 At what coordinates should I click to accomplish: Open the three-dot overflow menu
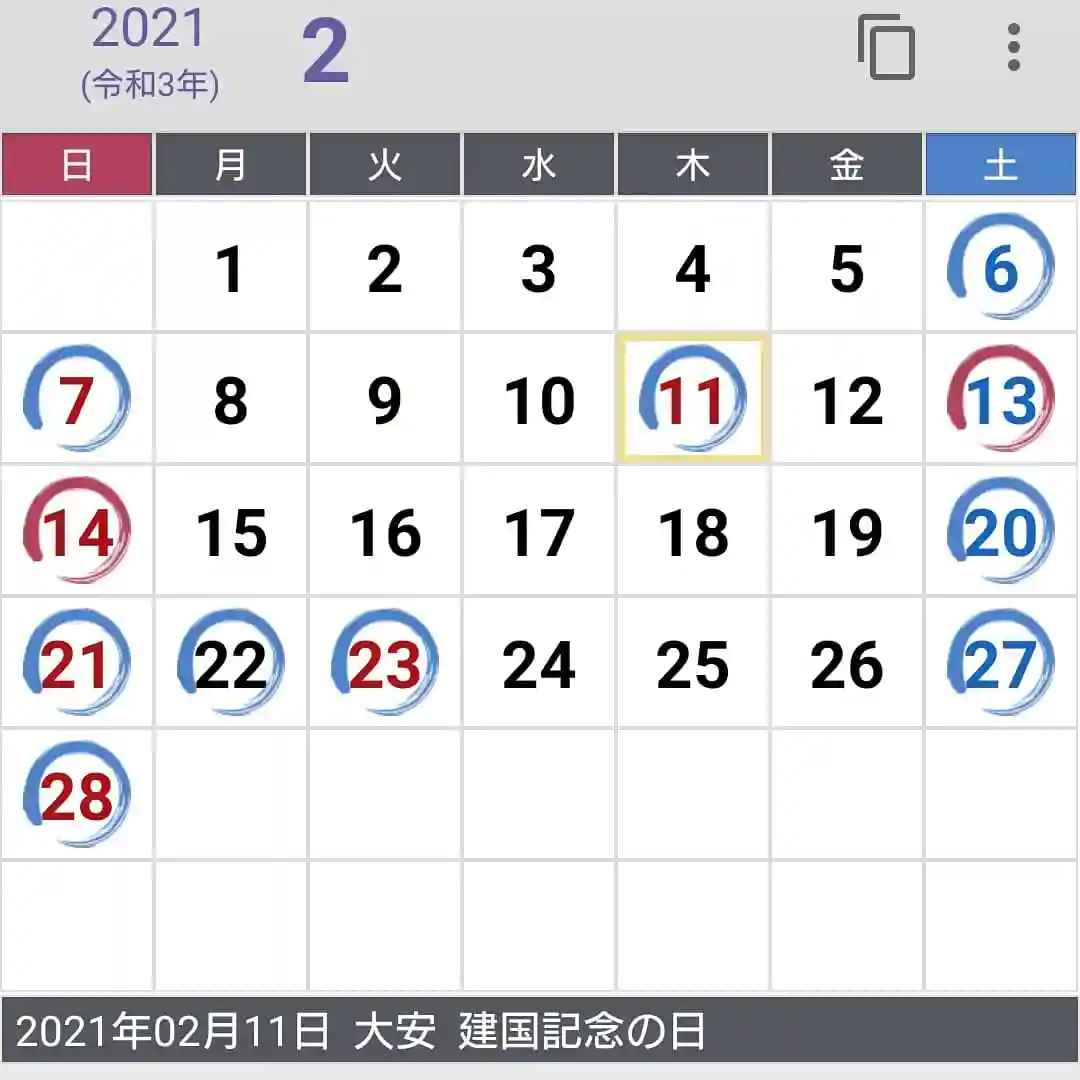(x=1013, y=48)
